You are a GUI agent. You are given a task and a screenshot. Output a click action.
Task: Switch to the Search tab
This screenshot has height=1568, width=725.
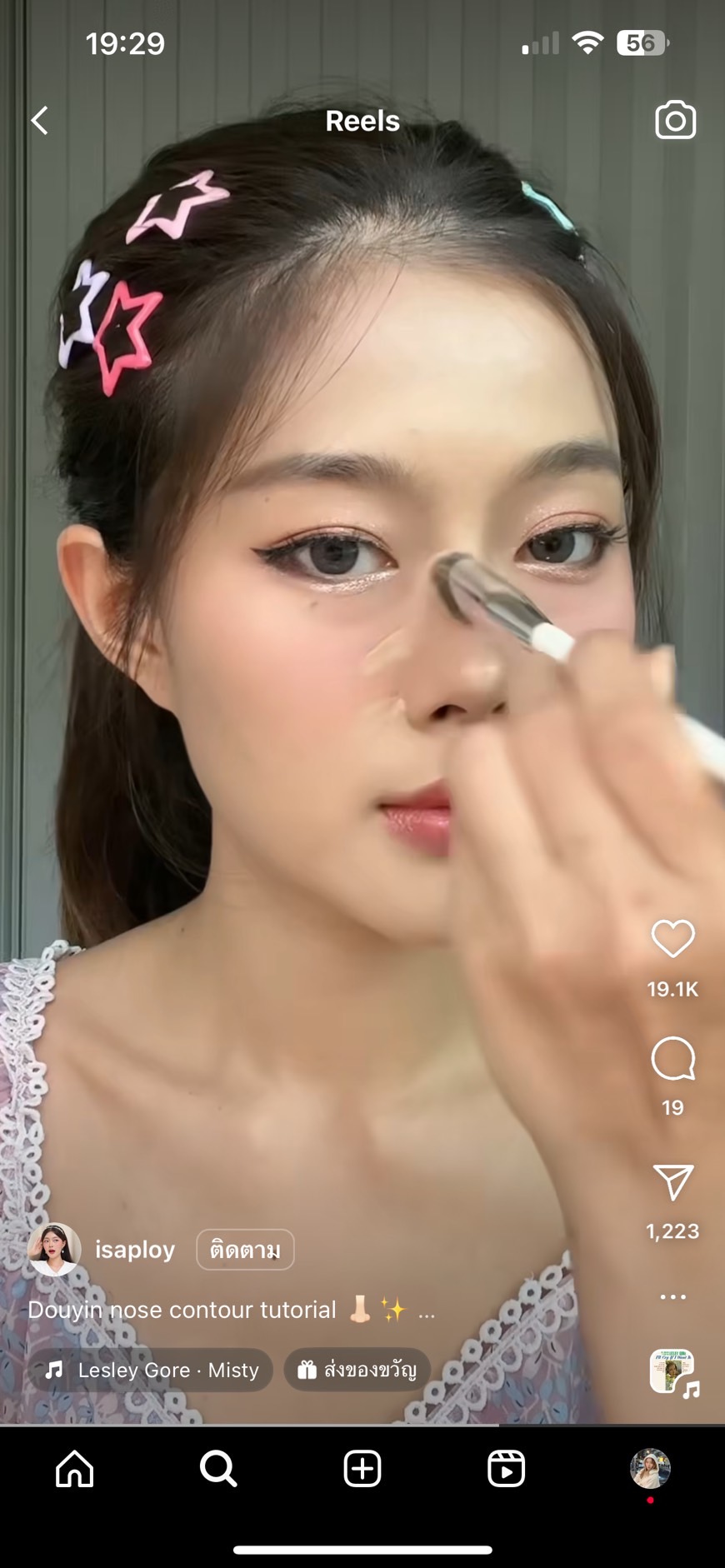coord(218,1468)
